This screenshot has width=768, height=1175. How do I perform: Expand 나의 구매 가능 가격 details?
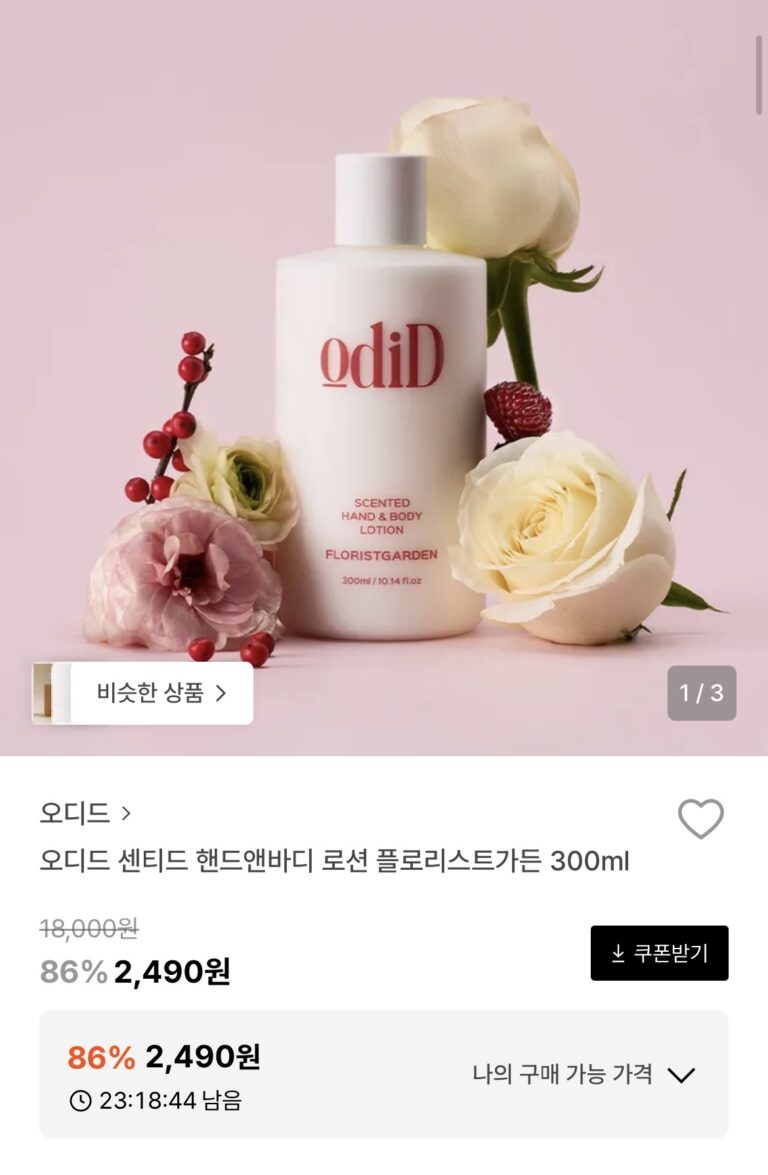583,1075
